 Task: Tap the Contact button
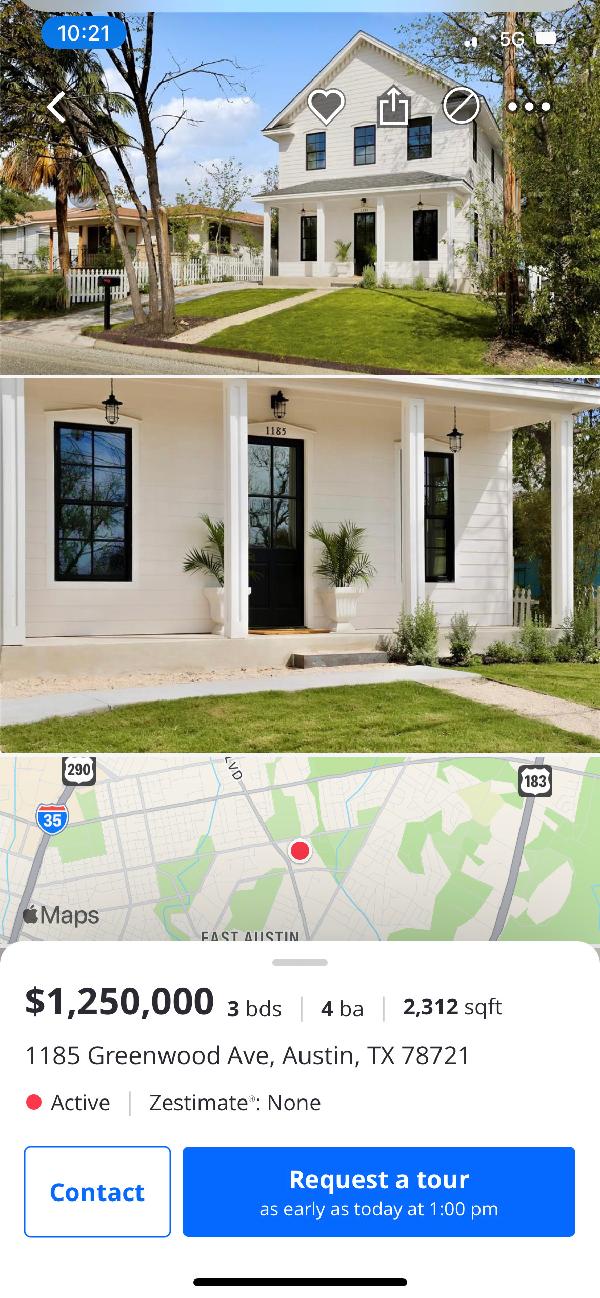(x=98, y=1191)
